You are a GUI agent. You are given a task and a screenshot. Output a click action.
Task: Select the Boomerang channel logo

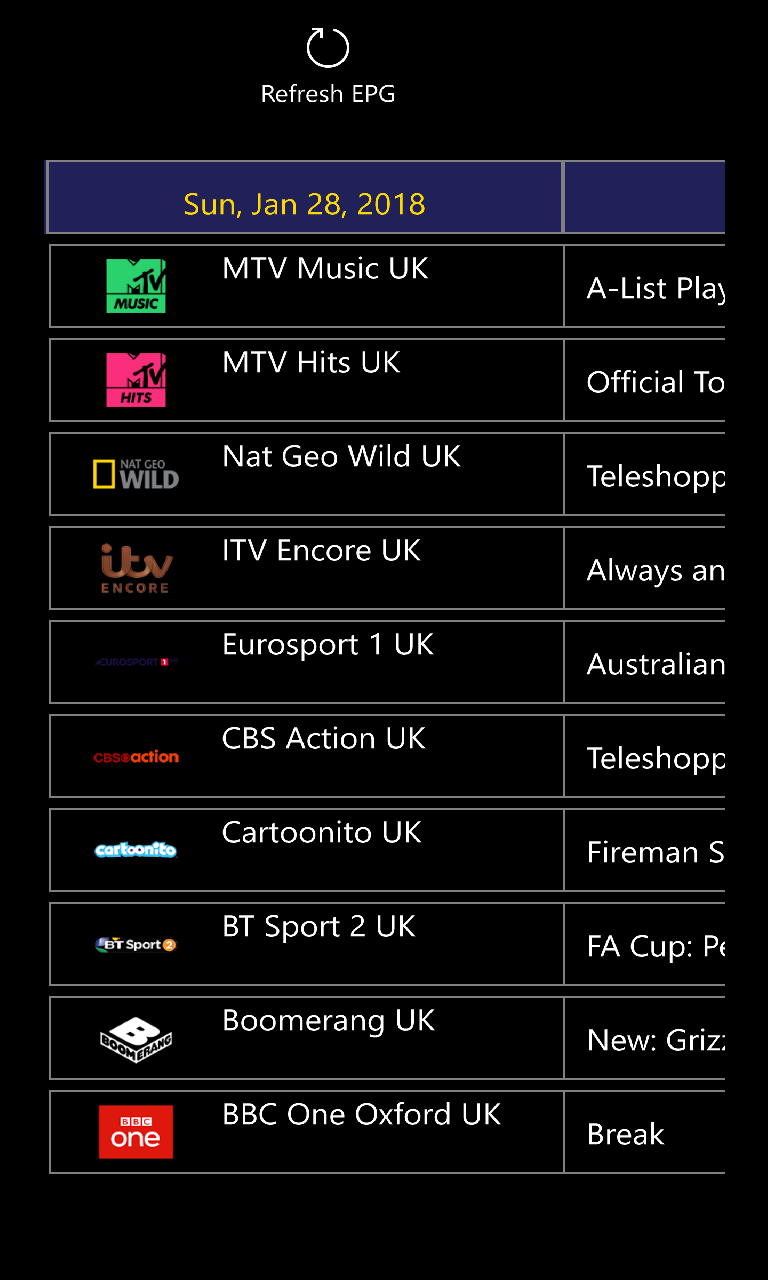click(136, 1038)
